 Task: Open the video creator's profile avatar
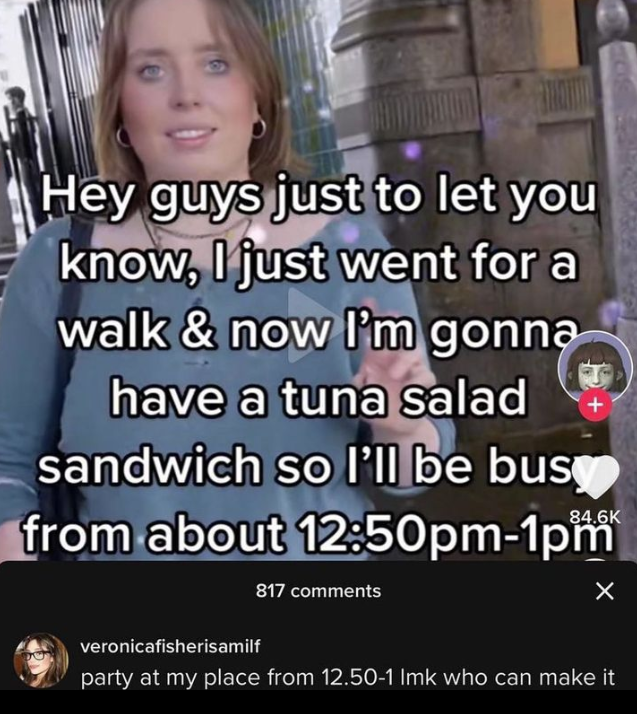[594, 368]
